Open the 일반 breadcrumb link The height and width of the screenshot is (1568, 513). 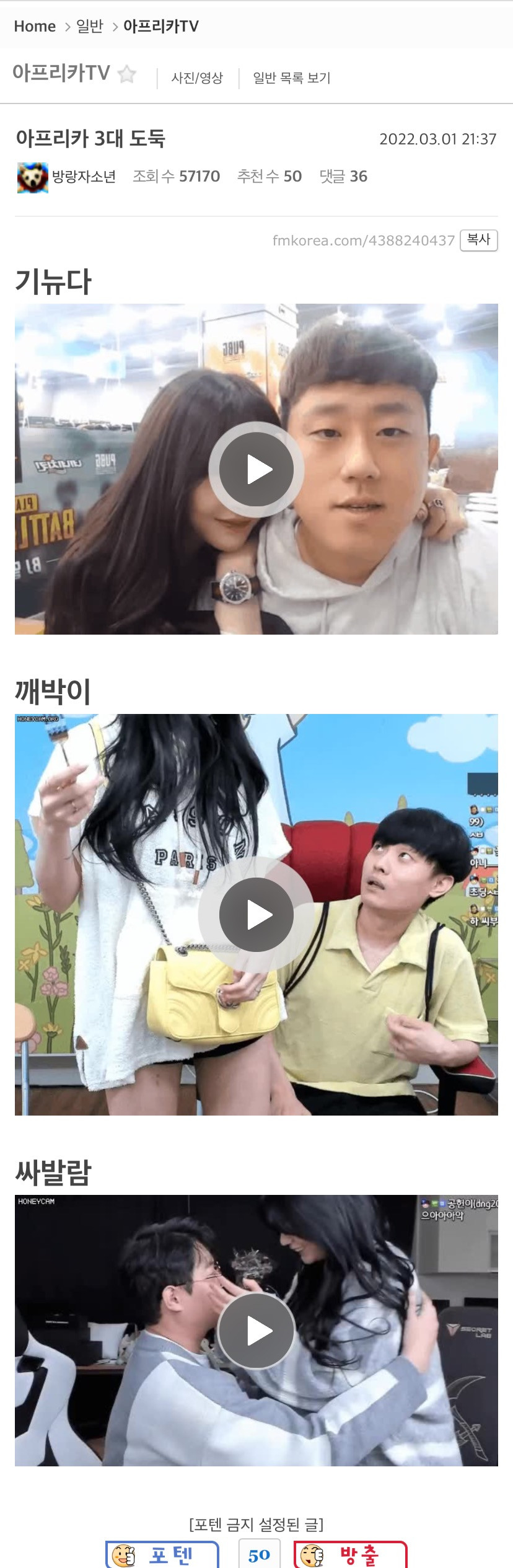(x=89, y=26)
